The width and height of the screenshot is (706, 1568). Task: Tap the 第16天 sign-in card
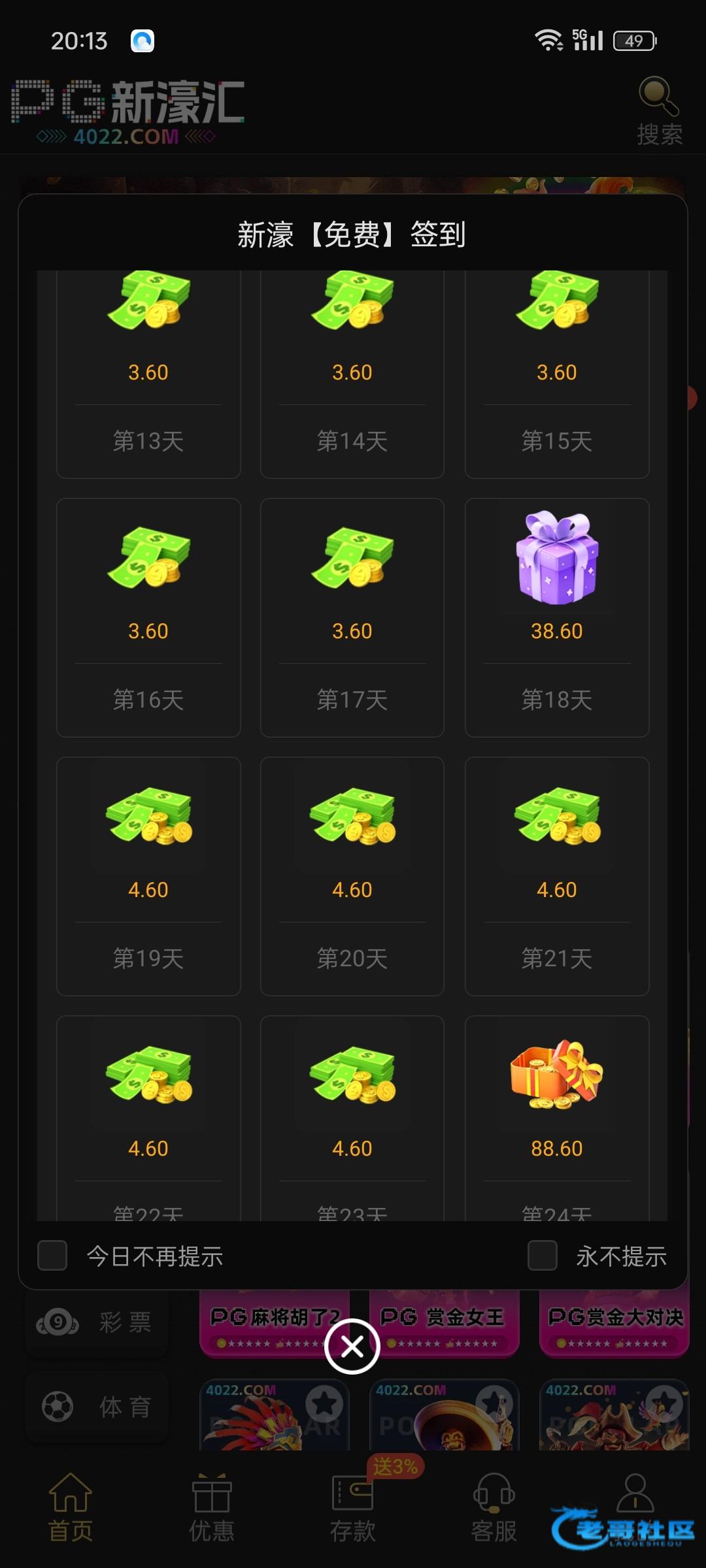click(x=148, y=617)
